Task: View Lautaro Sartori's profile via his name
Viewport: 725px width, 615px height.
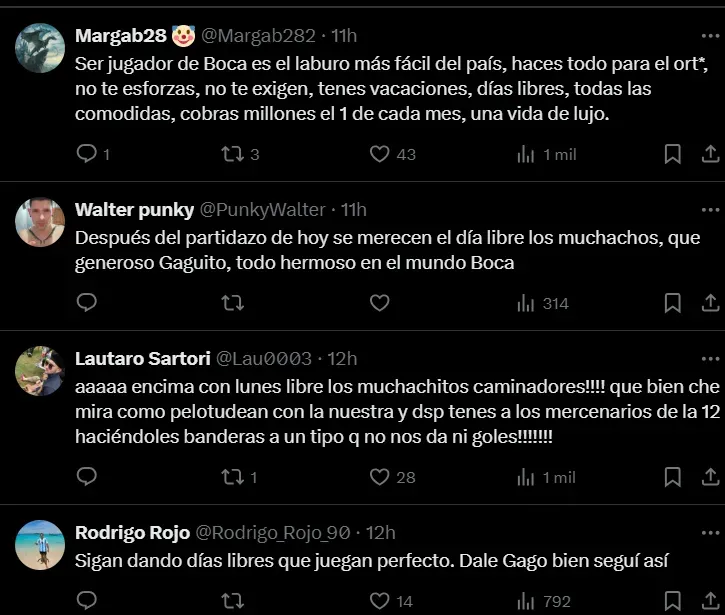Action: click(x=141, y=358)
